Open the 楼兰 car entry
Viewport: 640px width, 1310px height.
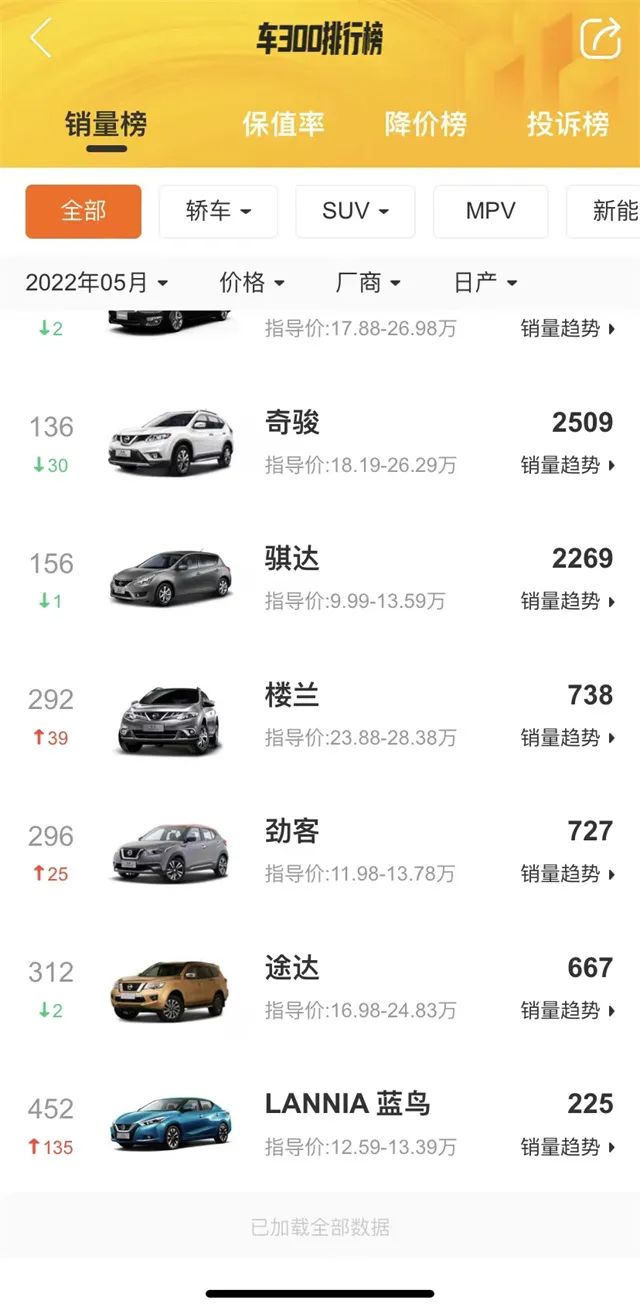[293, 695]
